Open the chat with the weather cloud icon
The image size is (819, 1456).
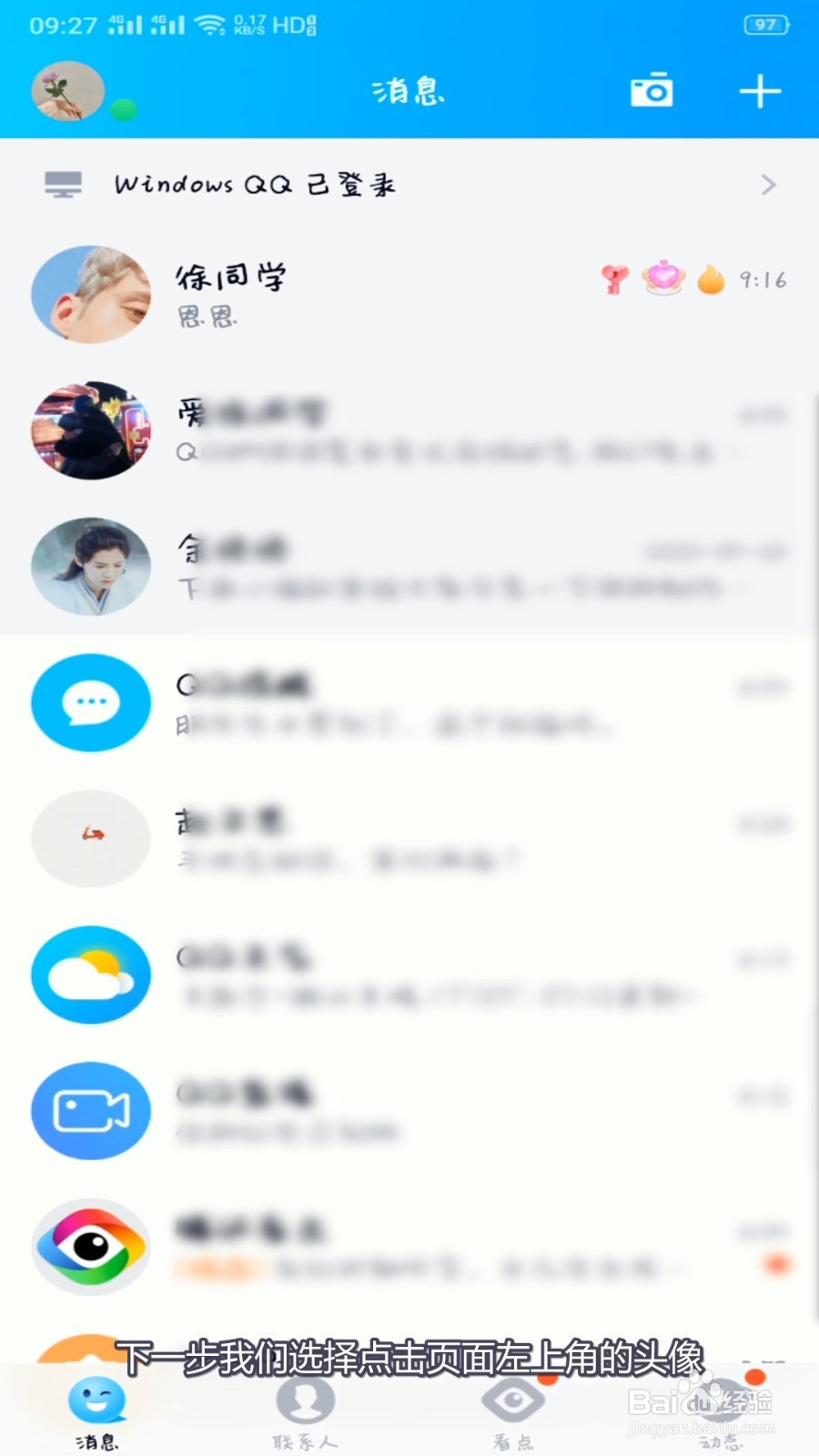click(x=409, y=975)
